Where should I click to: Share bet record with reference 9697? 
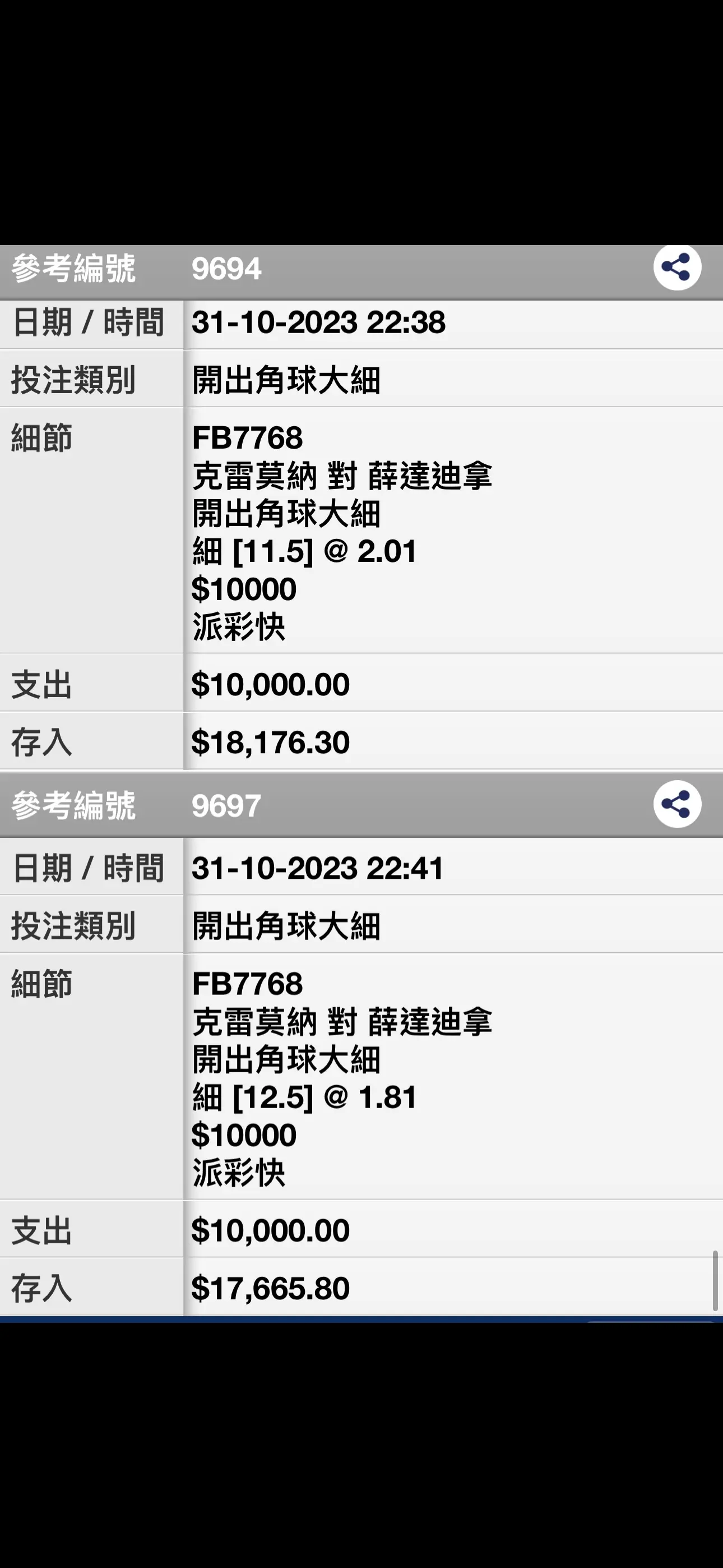click(676, 804)
